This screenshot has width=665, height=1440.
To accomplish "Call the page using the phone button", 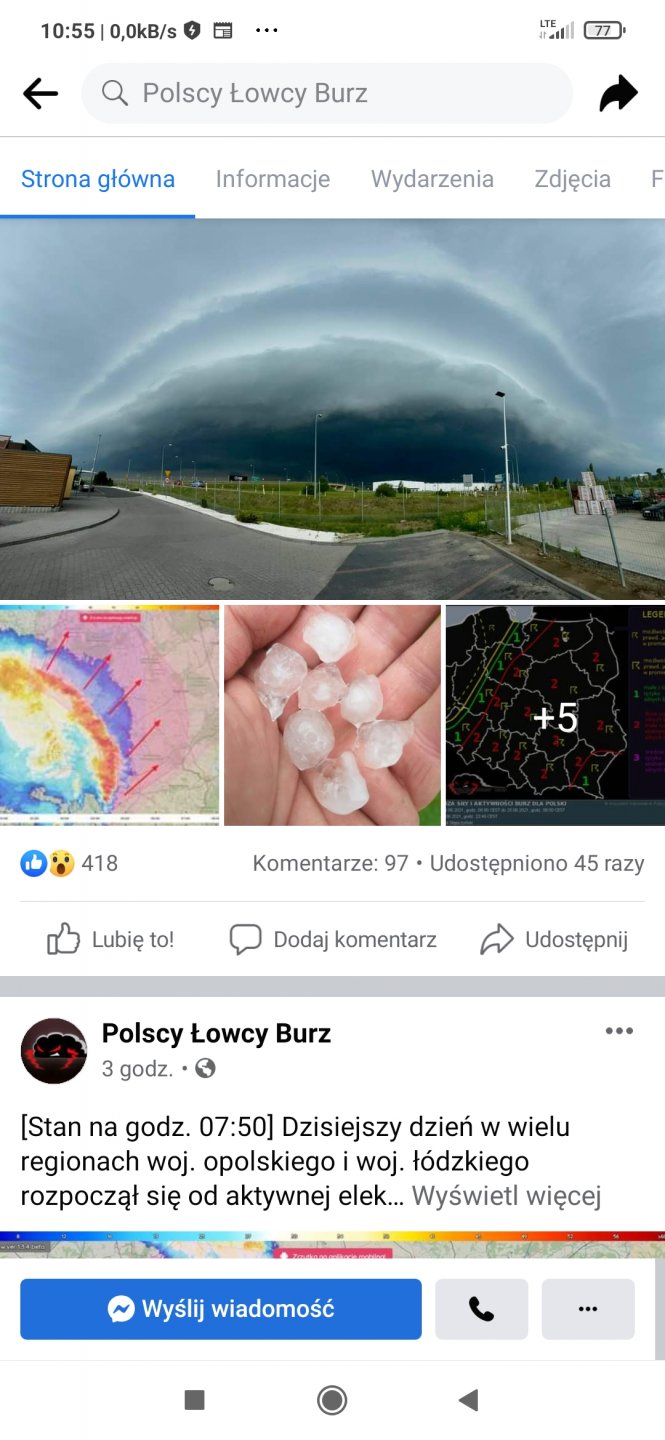I will click(x=481, y=1309).
